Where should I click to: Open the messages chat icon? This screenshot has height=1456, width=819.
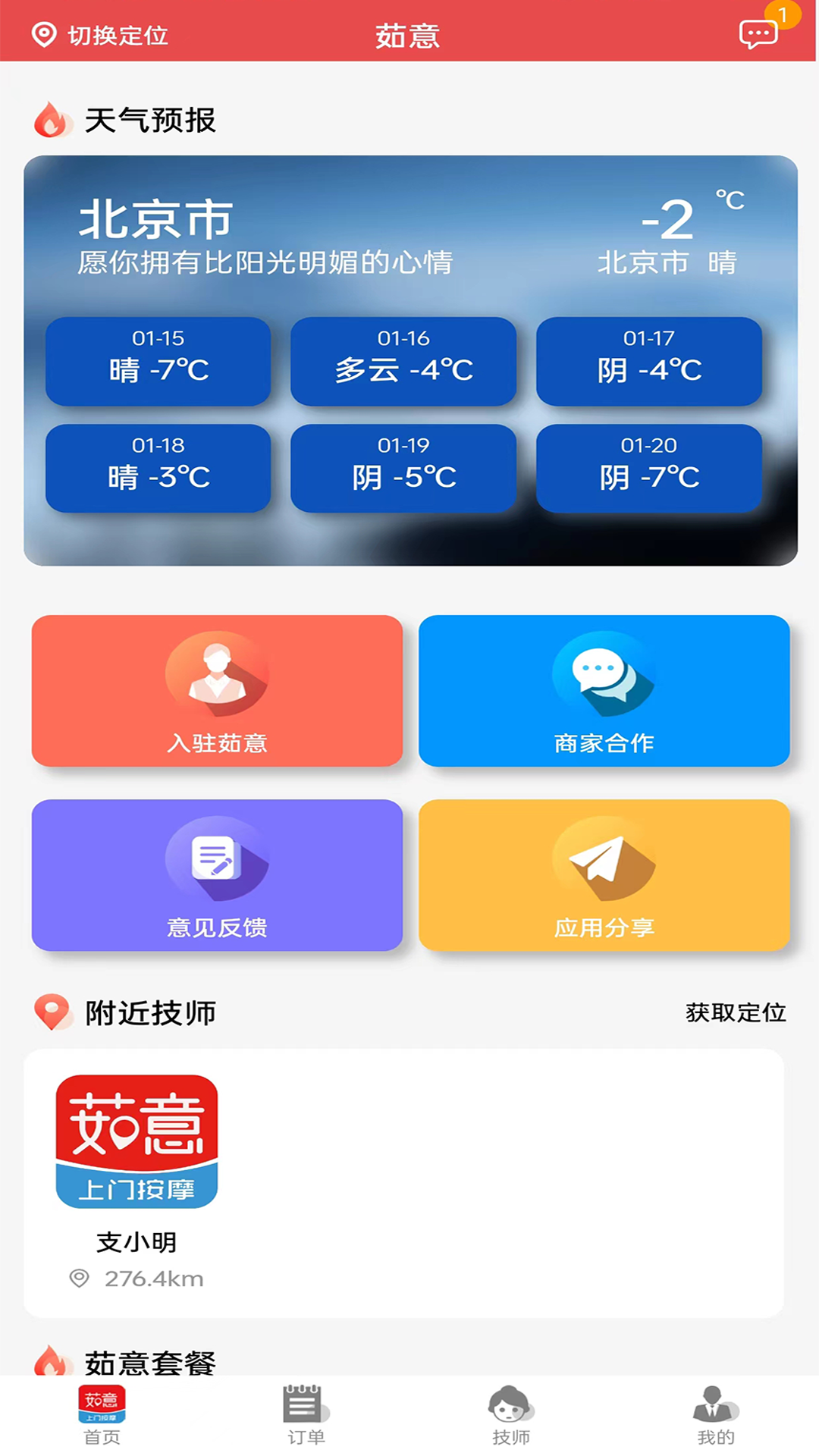click(758, 34)
